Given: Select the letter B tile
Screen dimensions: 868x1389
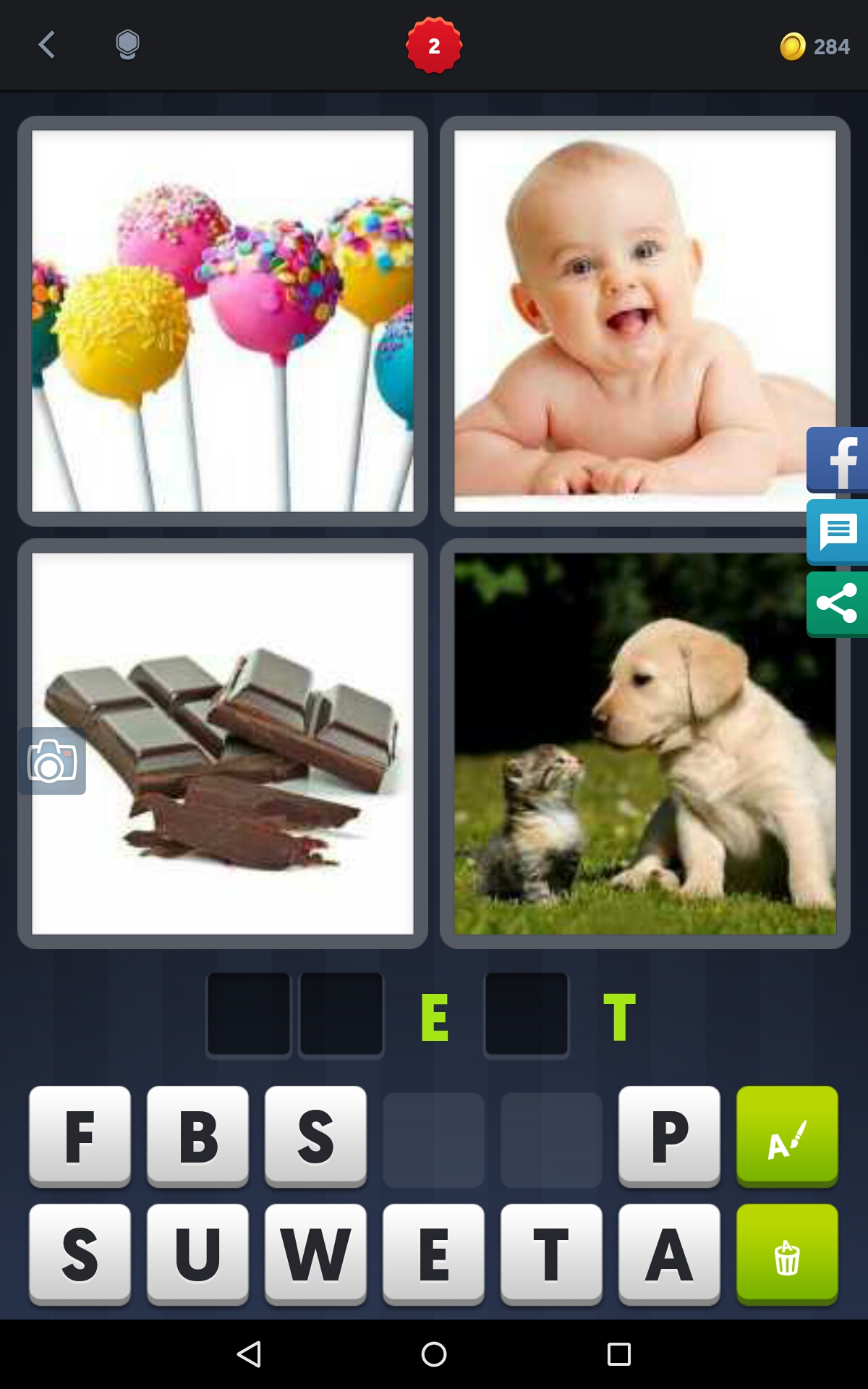Looking at the screenshot, I should [197, 1137].
